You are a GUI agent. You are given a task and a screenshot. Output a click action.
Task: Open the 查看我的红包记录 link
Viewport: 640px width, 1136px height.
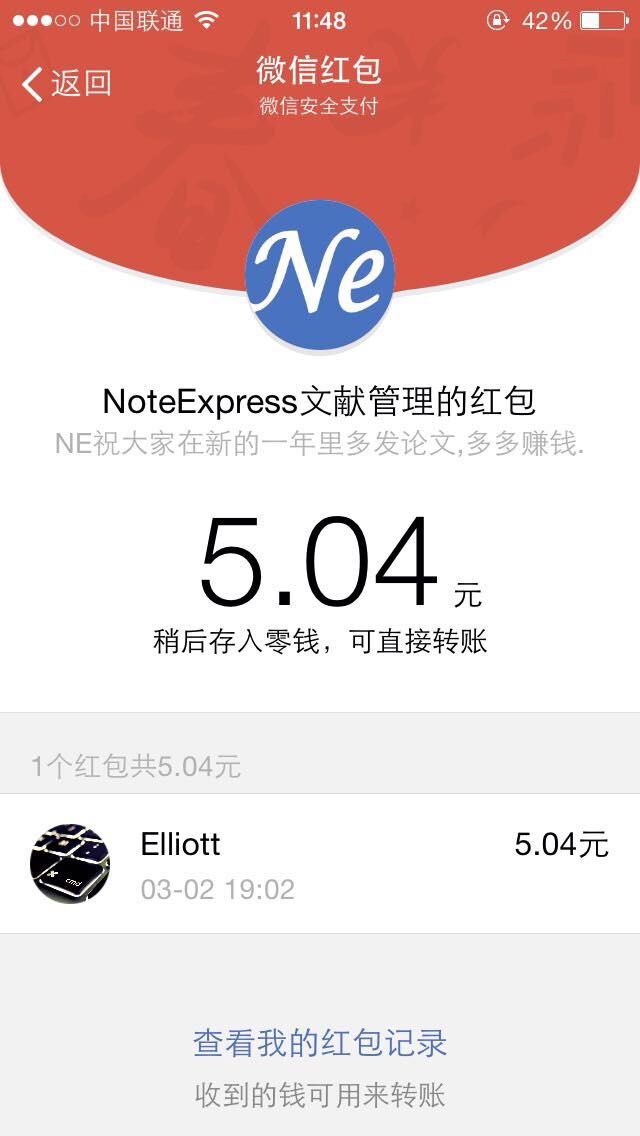(320, 1043)
